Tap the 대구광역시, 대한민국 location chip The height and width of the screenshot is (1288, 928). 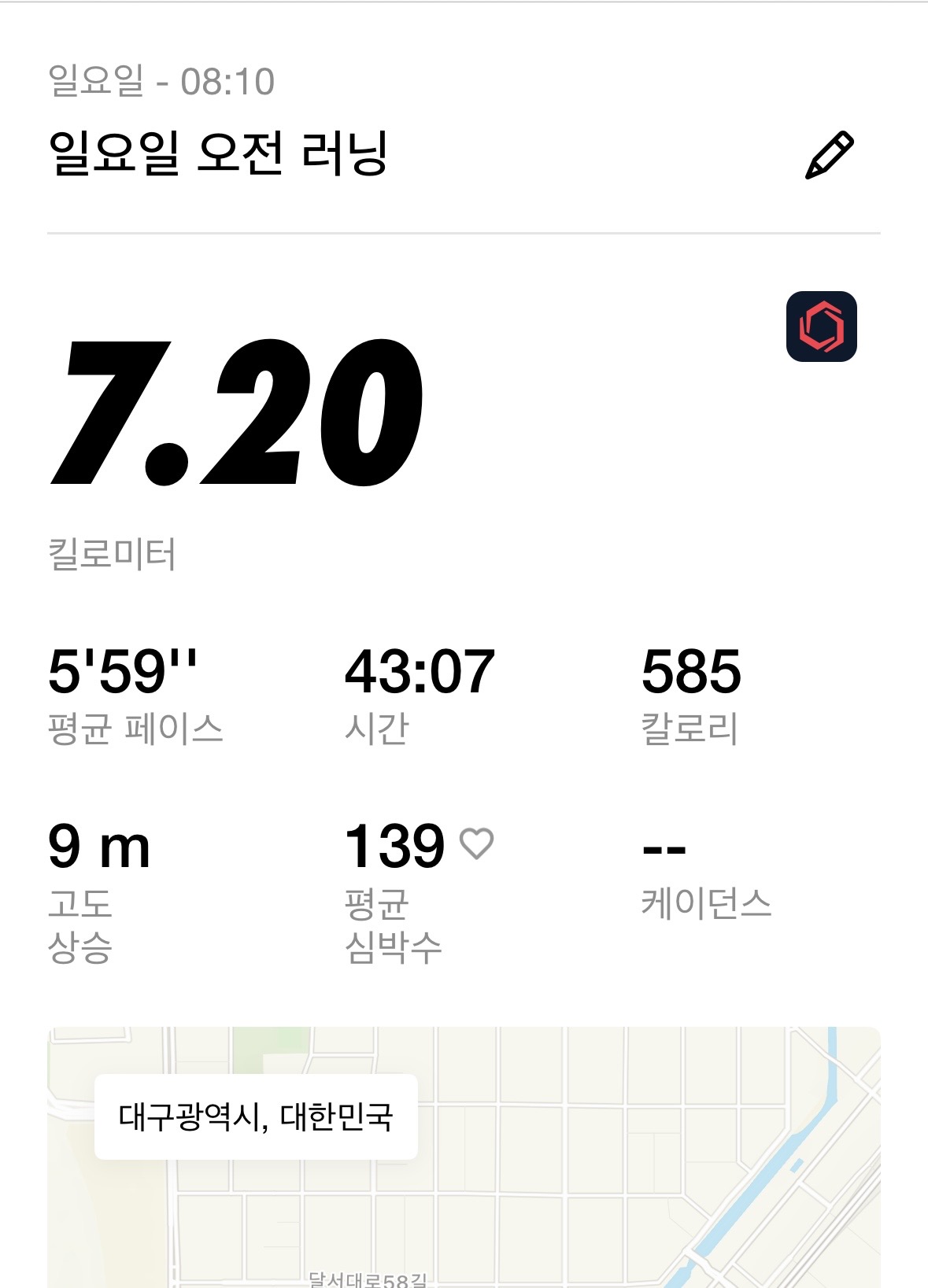260,1116
